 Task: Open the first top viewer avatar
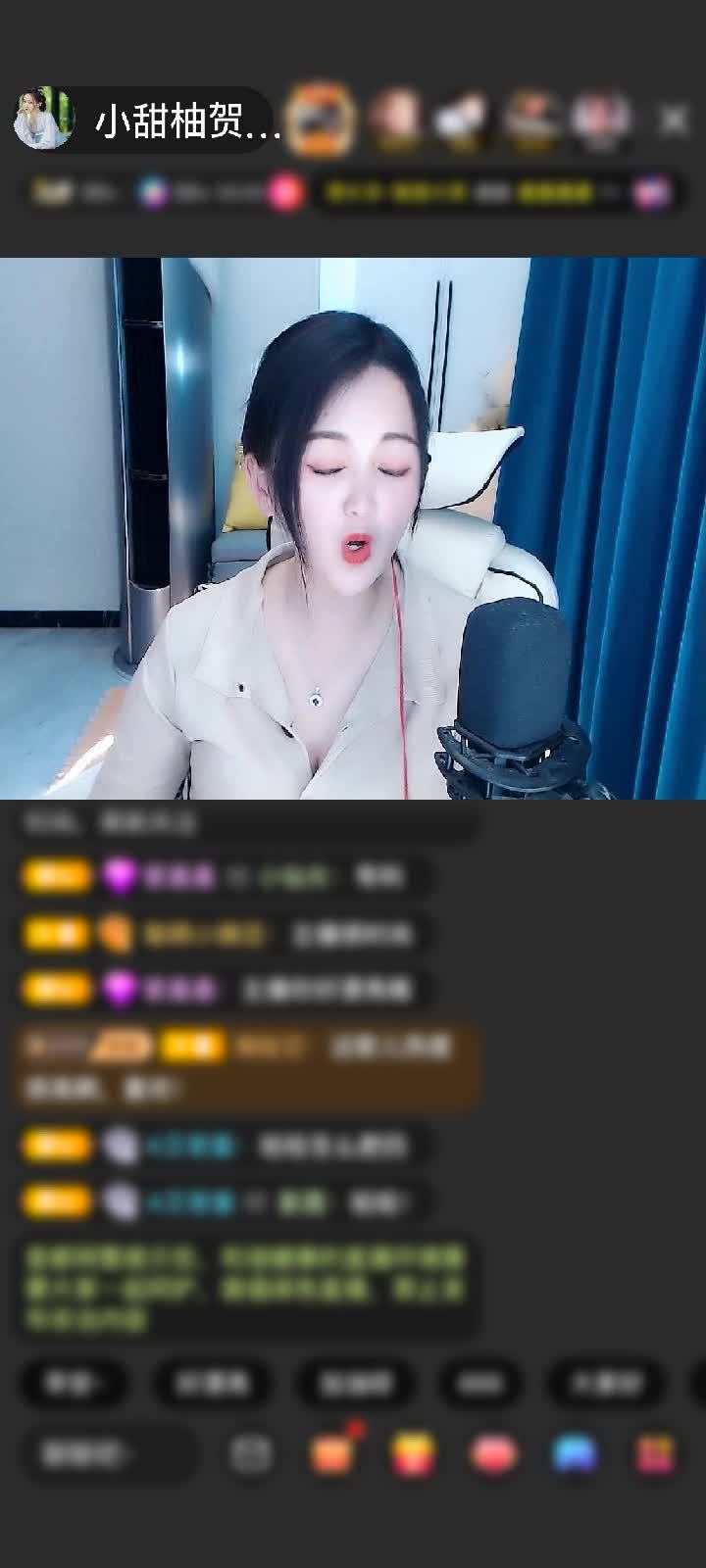point(321,120)
